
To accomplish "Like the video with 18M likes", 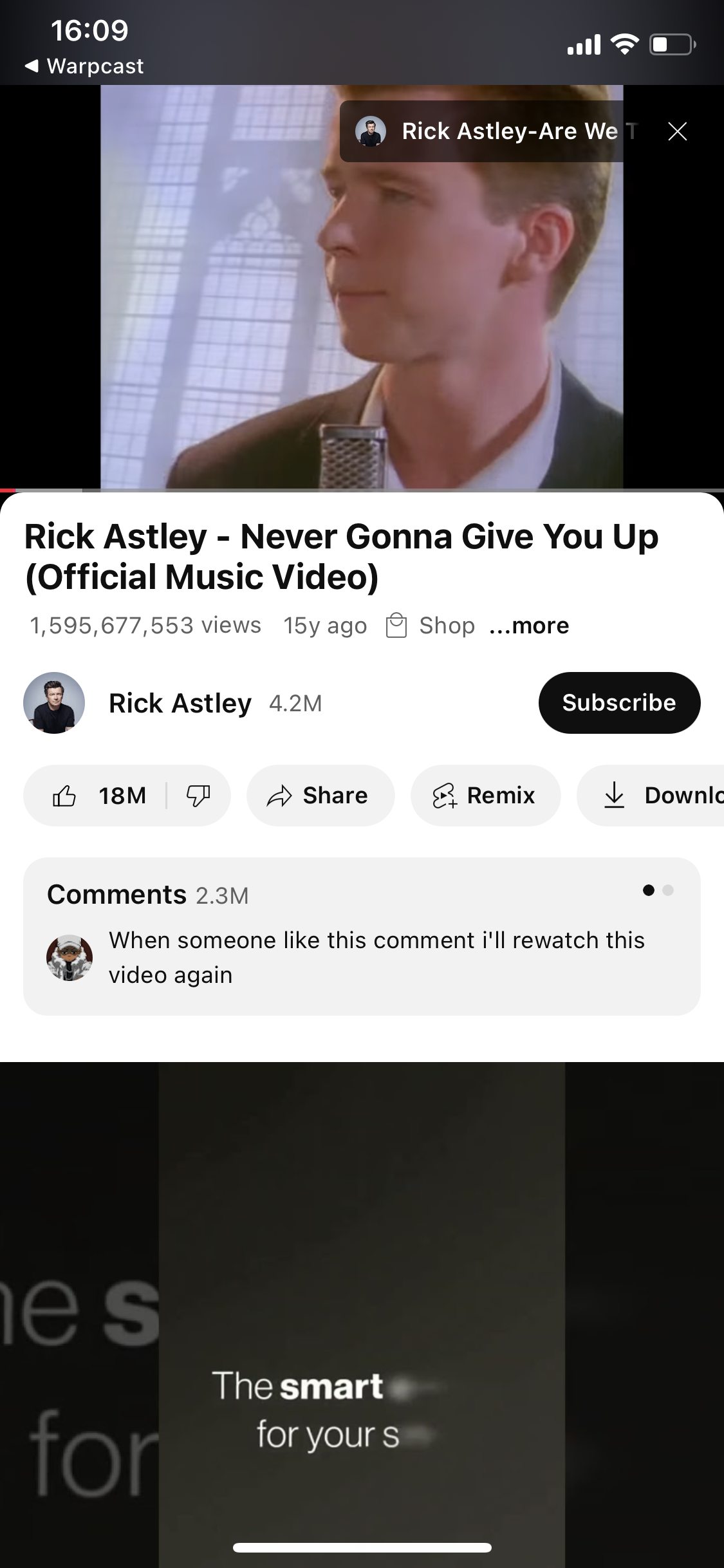I will pyautogui.click(x=97, y=796).
